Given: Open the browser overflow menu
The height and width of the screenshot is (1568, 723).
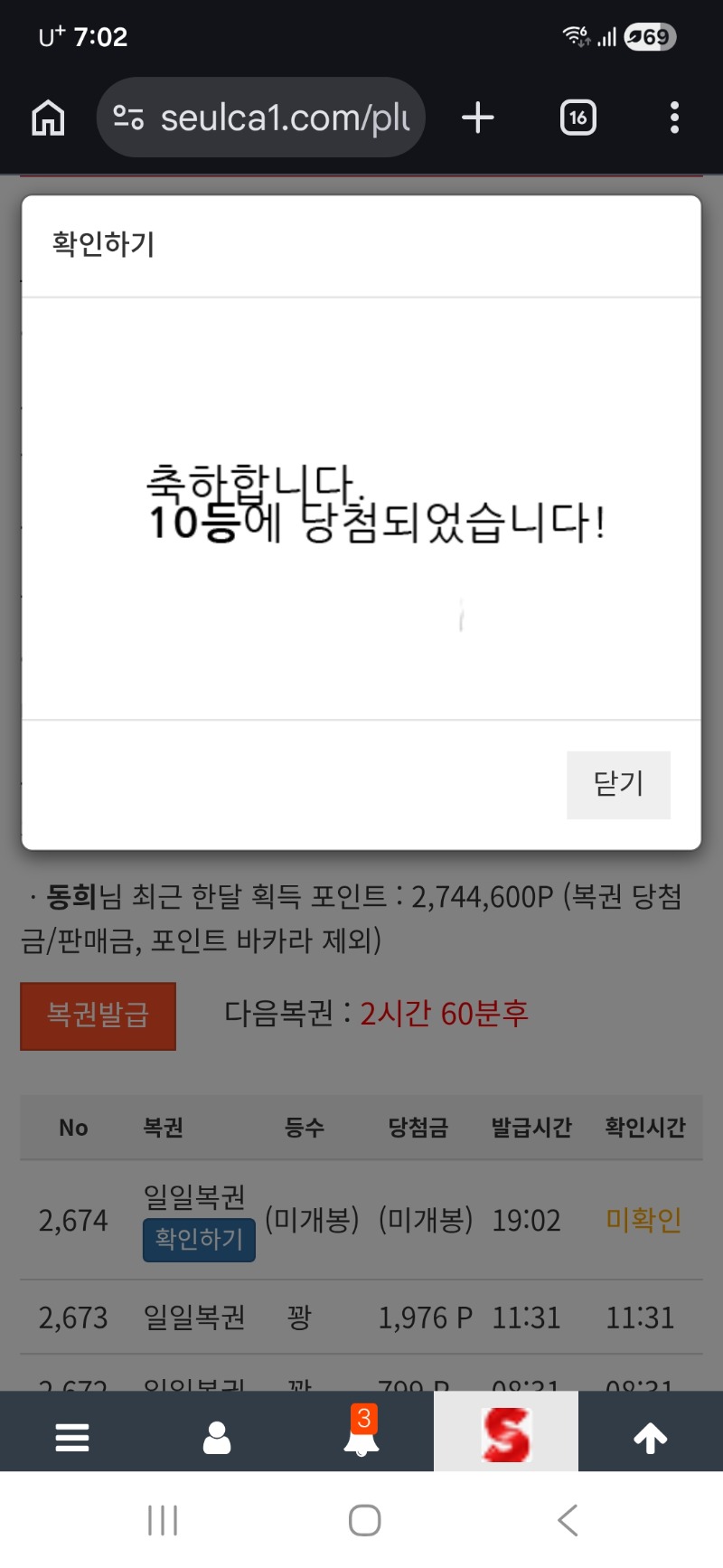Looking at the screenshot, I should [674, 118].
